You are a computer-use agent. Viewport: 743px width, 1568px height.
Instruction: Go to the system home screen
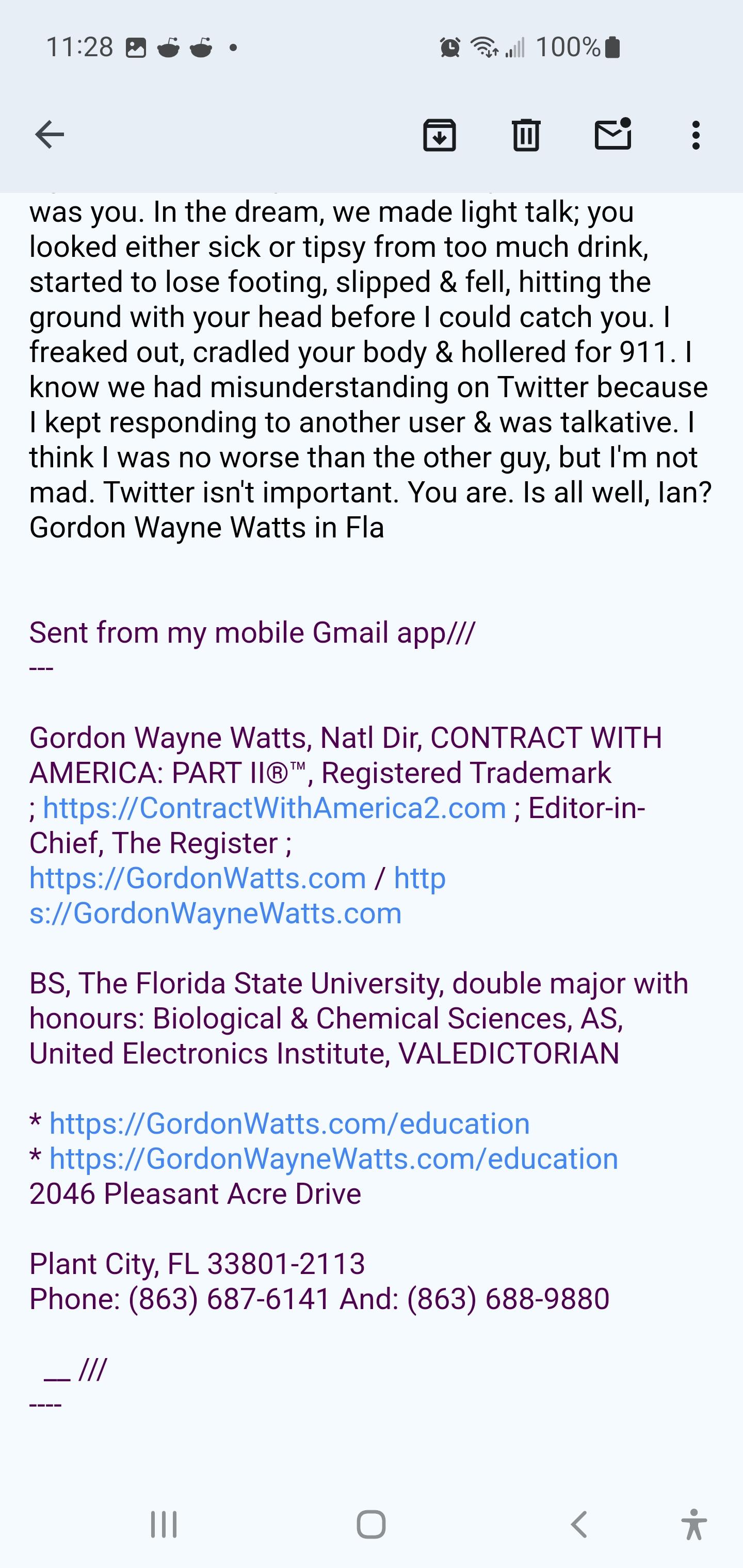click(x=371, y=1525)
